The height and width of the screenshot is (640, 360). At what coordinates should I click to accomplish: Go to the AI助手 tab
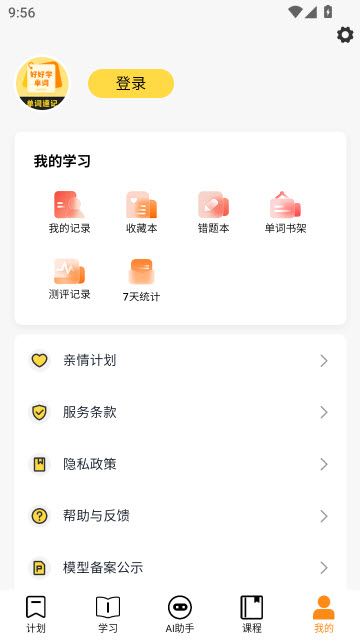(x=180, y=614)
